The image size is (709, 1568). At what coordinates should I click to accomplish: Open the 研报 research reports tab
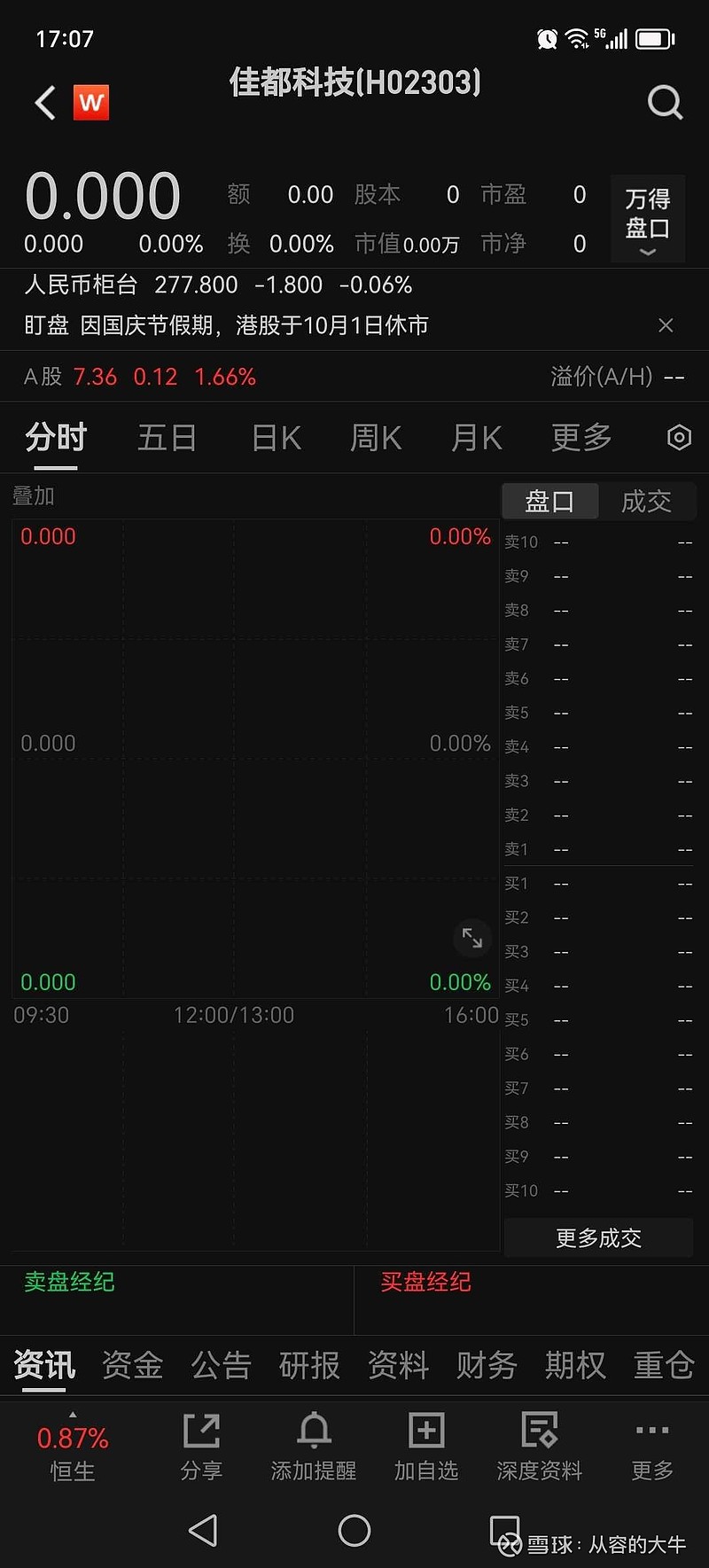(309, 1365)
